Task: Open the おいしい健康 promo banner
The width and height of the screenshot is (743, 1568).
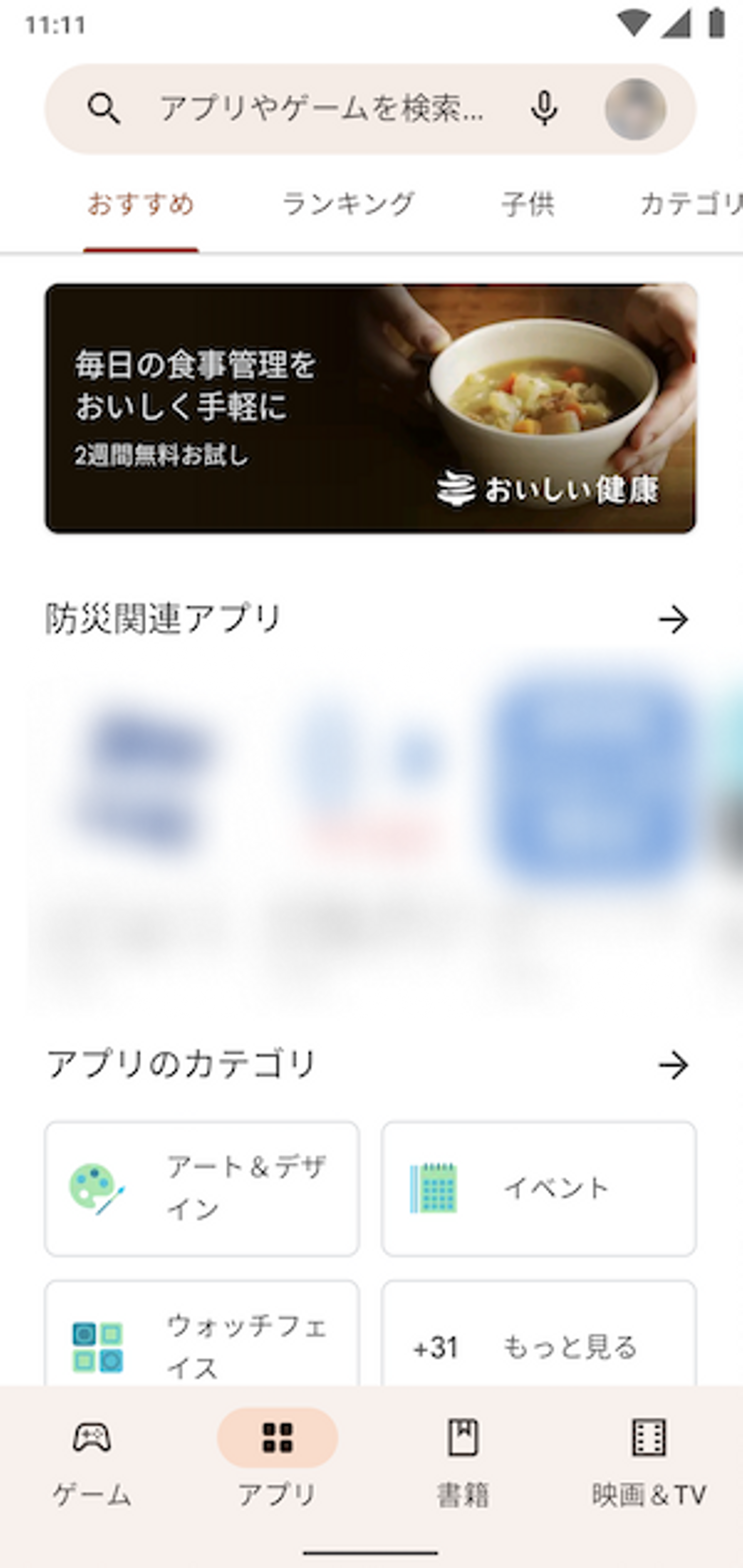Action: tap(370, 408)
